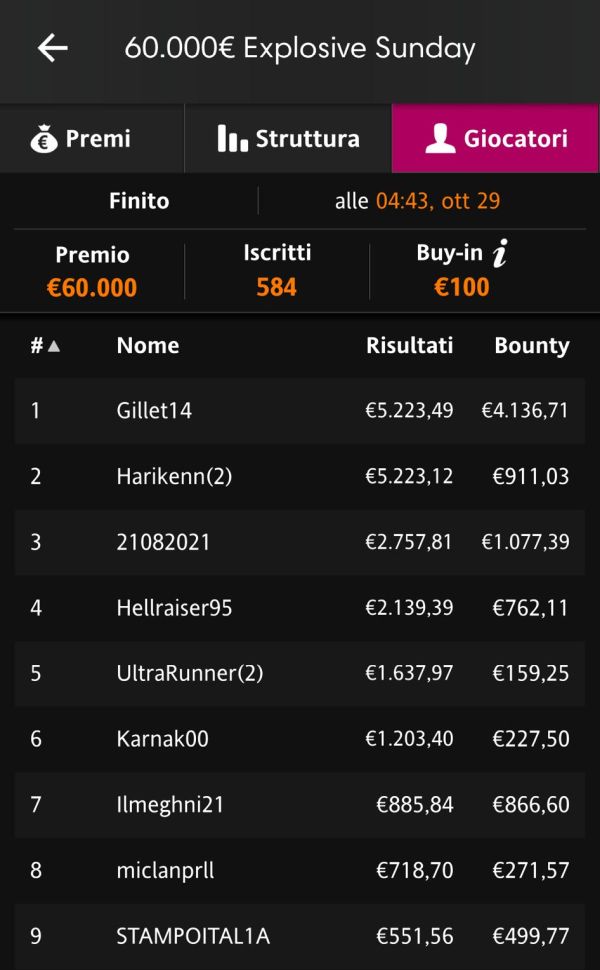Open player row miclanprll
The image size is (600, 970).
(x=300, y=870)
